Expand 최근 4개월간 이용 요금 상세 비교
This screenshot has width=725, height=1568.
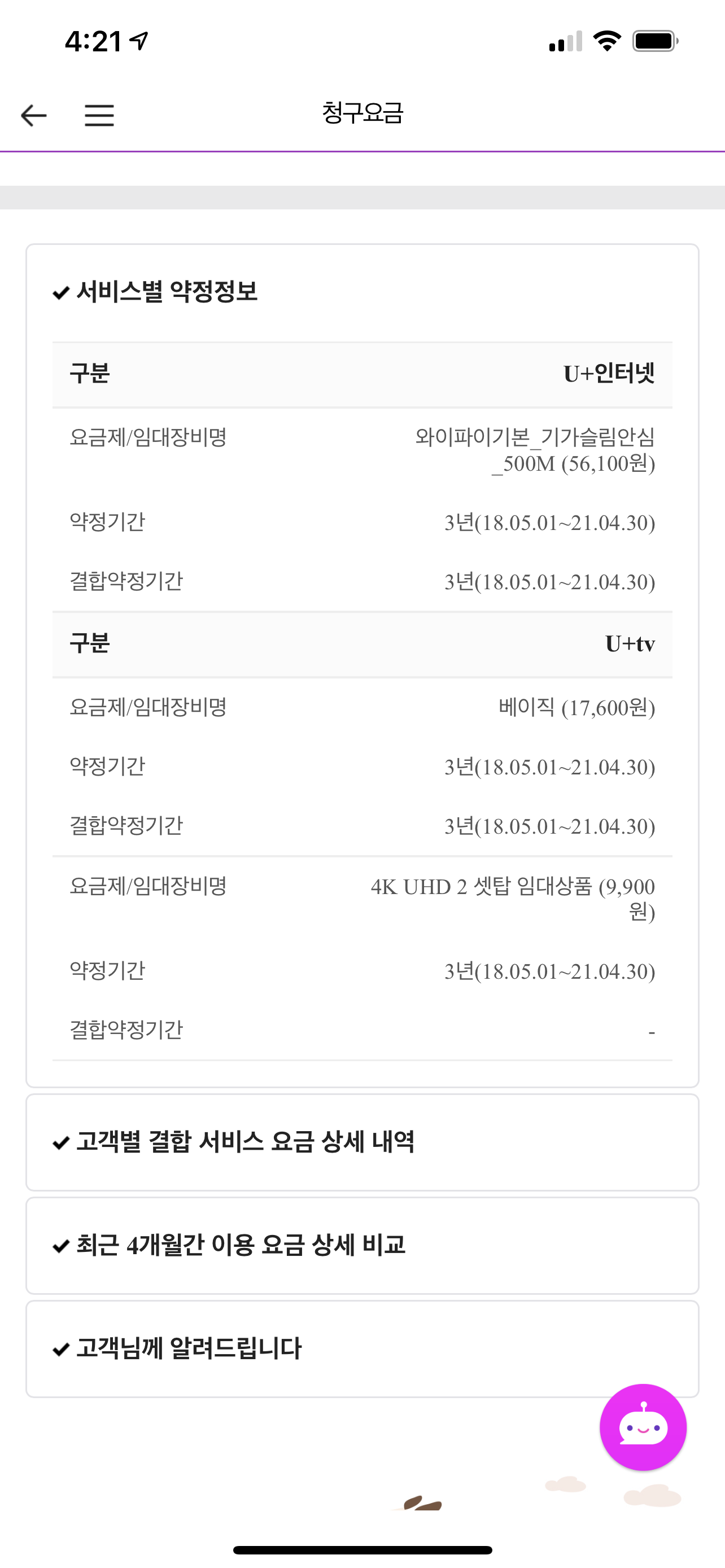pos(241,1245)
